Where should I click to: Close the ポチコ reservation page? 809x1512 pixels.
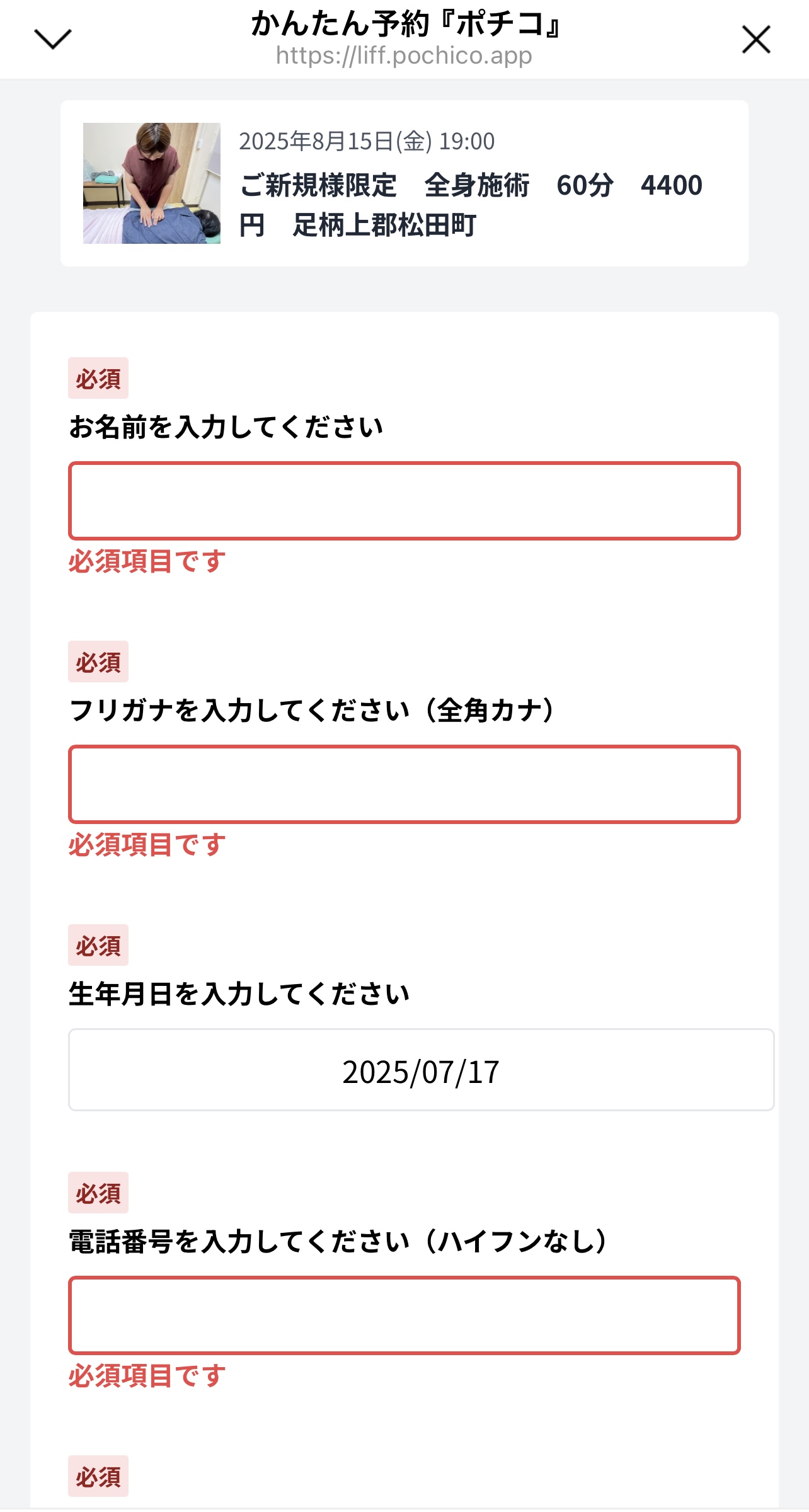[x=756, y=40]
